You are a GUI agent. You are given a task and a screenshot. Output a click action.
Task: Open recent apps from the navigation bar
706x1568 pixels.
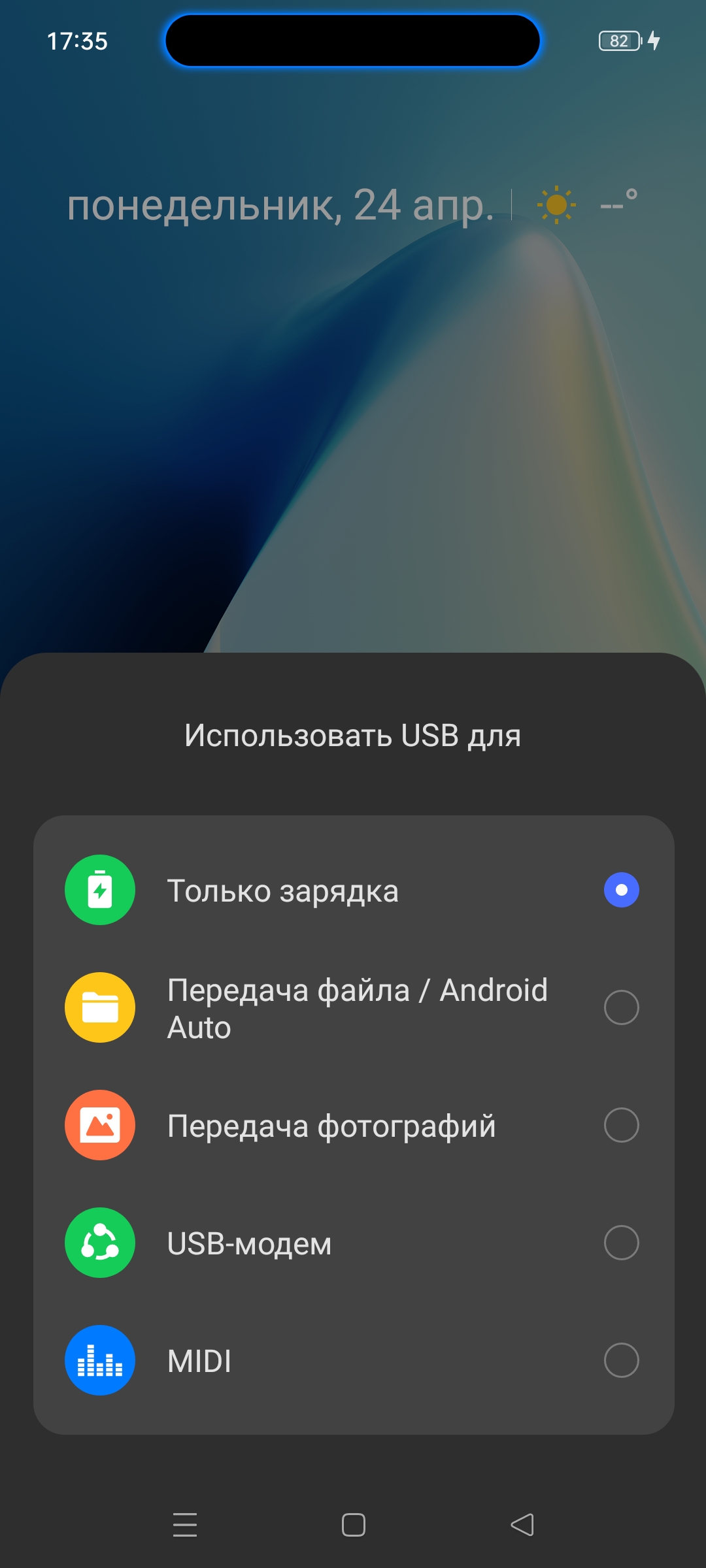(x=185, y=1525)
